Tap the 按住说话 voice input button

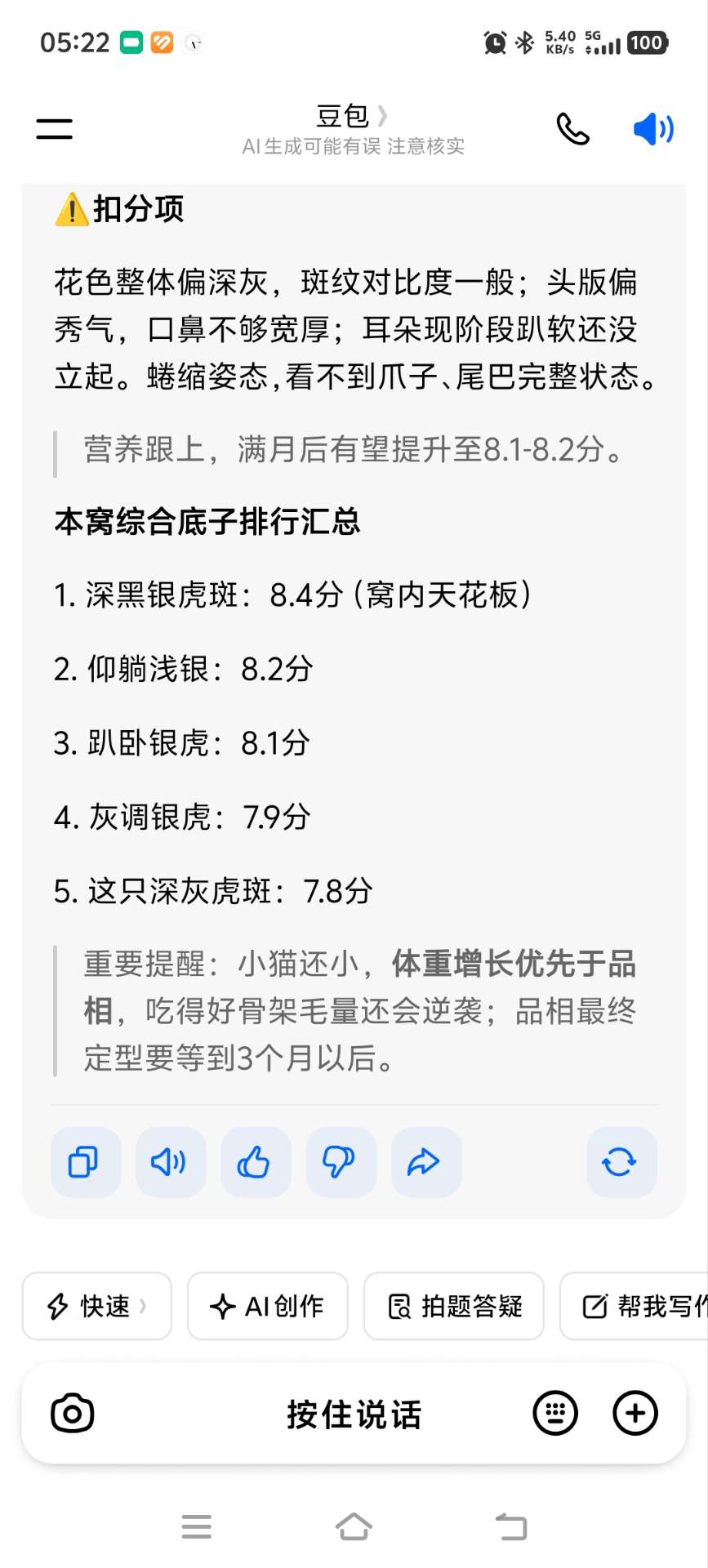354,1414
